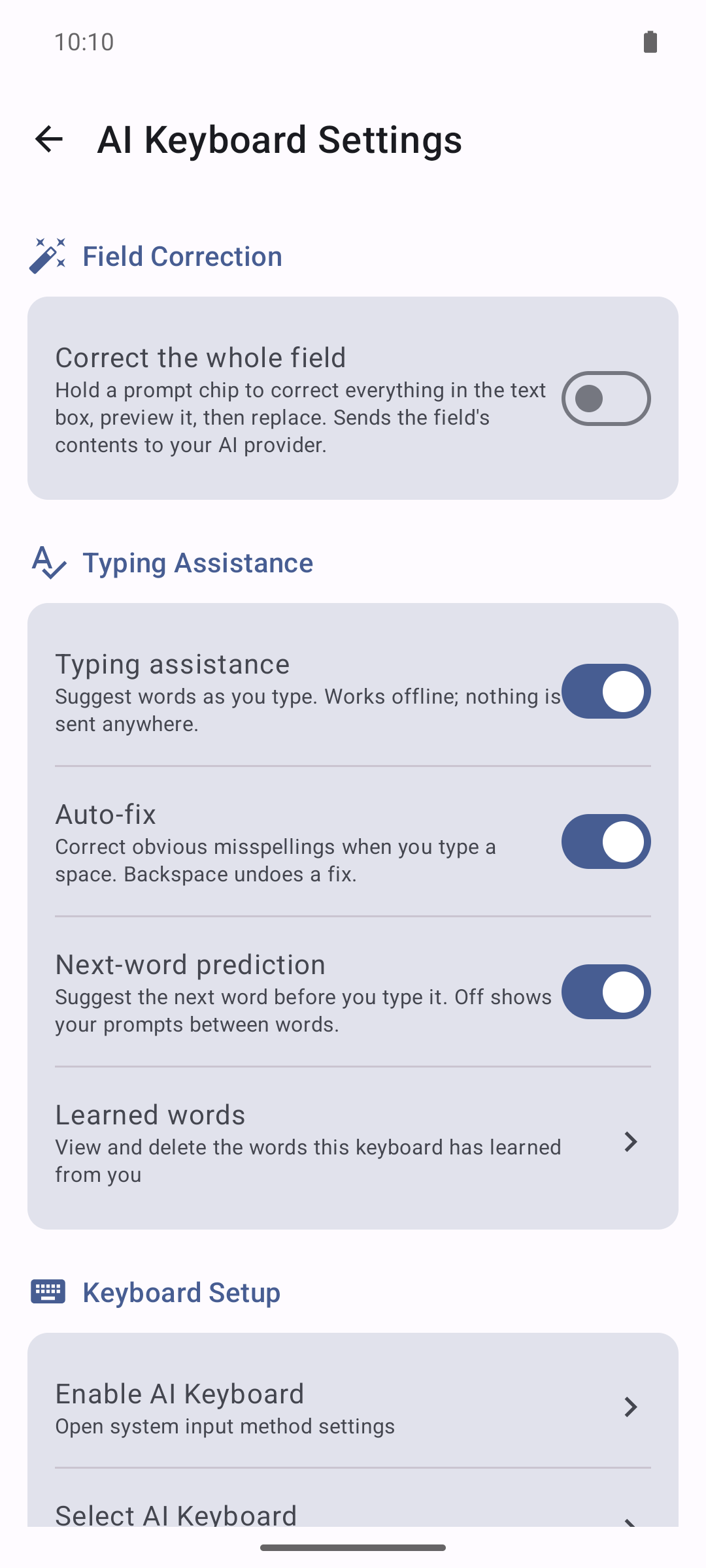706x1568 pixels.
Task: Turn off Typing assistance
Action: click(x=606, y=691)
